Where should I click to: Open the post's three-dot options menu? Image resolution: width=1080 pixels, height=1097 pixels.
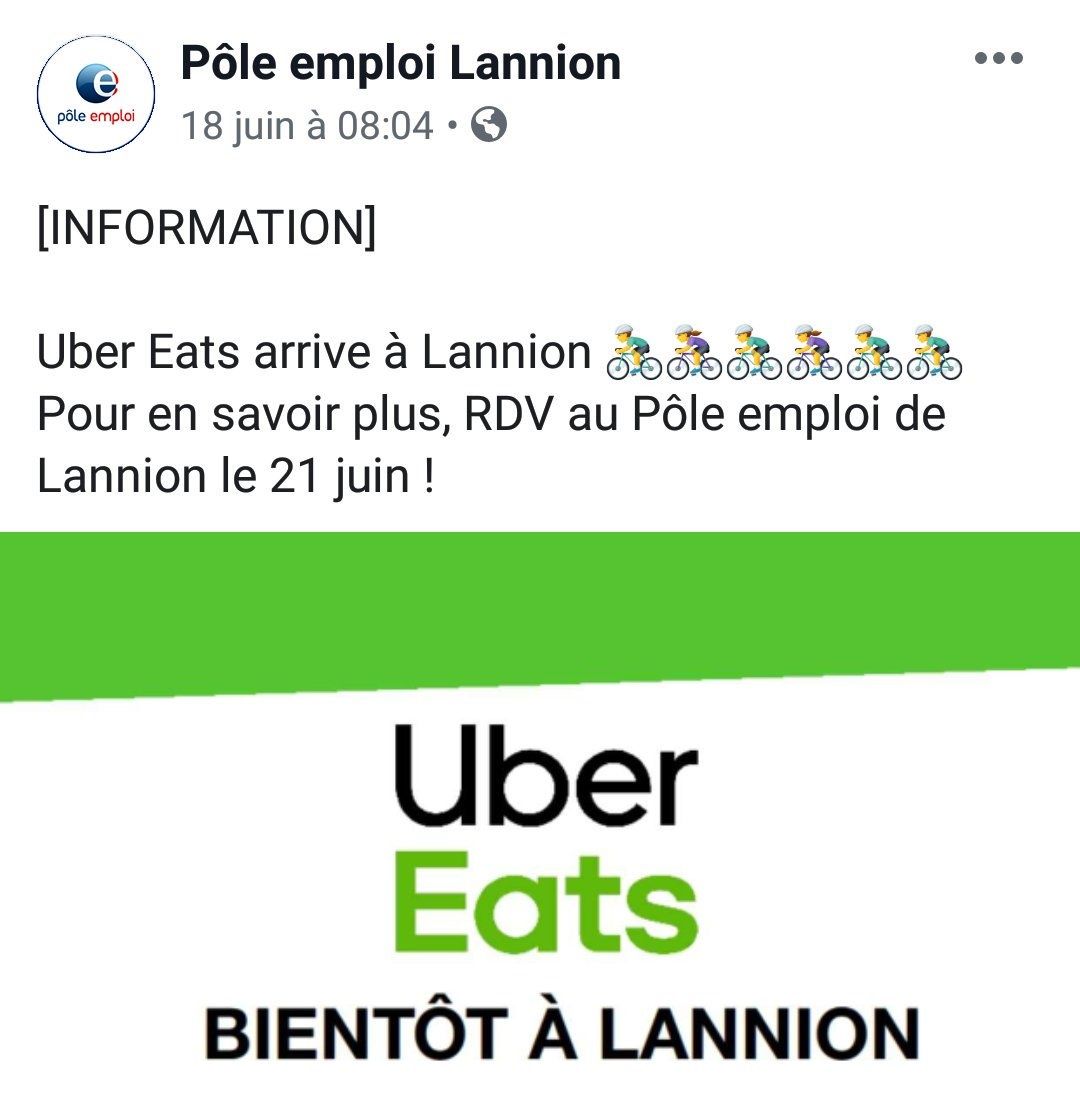click(998, 58)
